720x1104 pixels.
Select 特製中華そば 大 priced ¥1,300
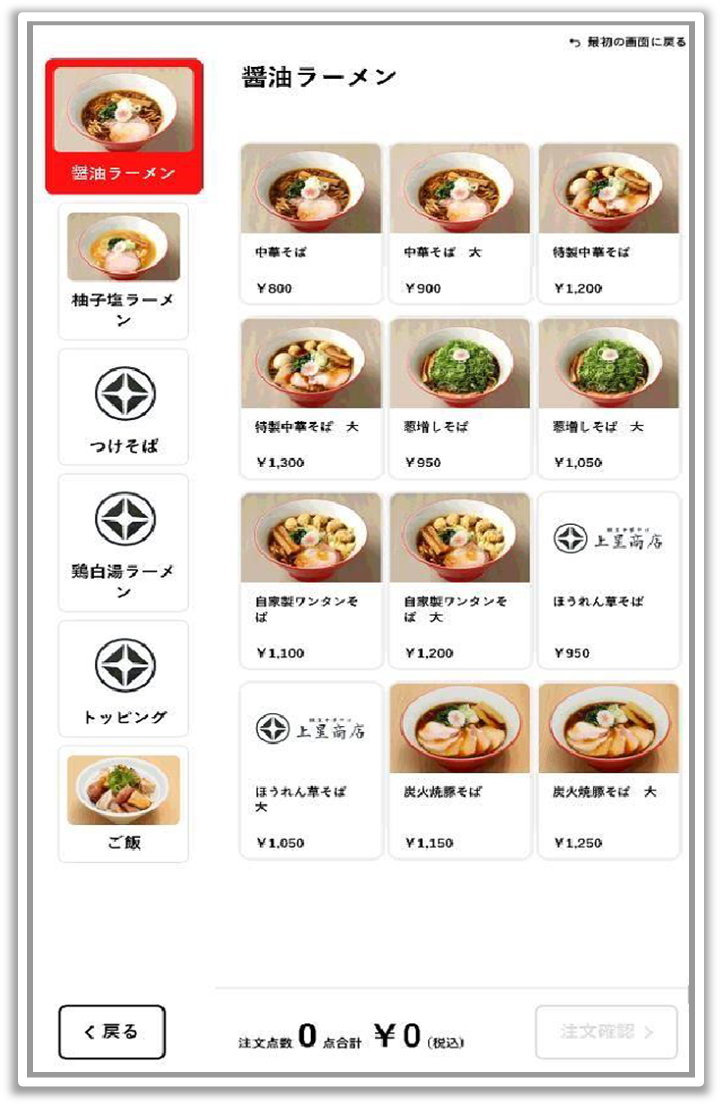311,398
